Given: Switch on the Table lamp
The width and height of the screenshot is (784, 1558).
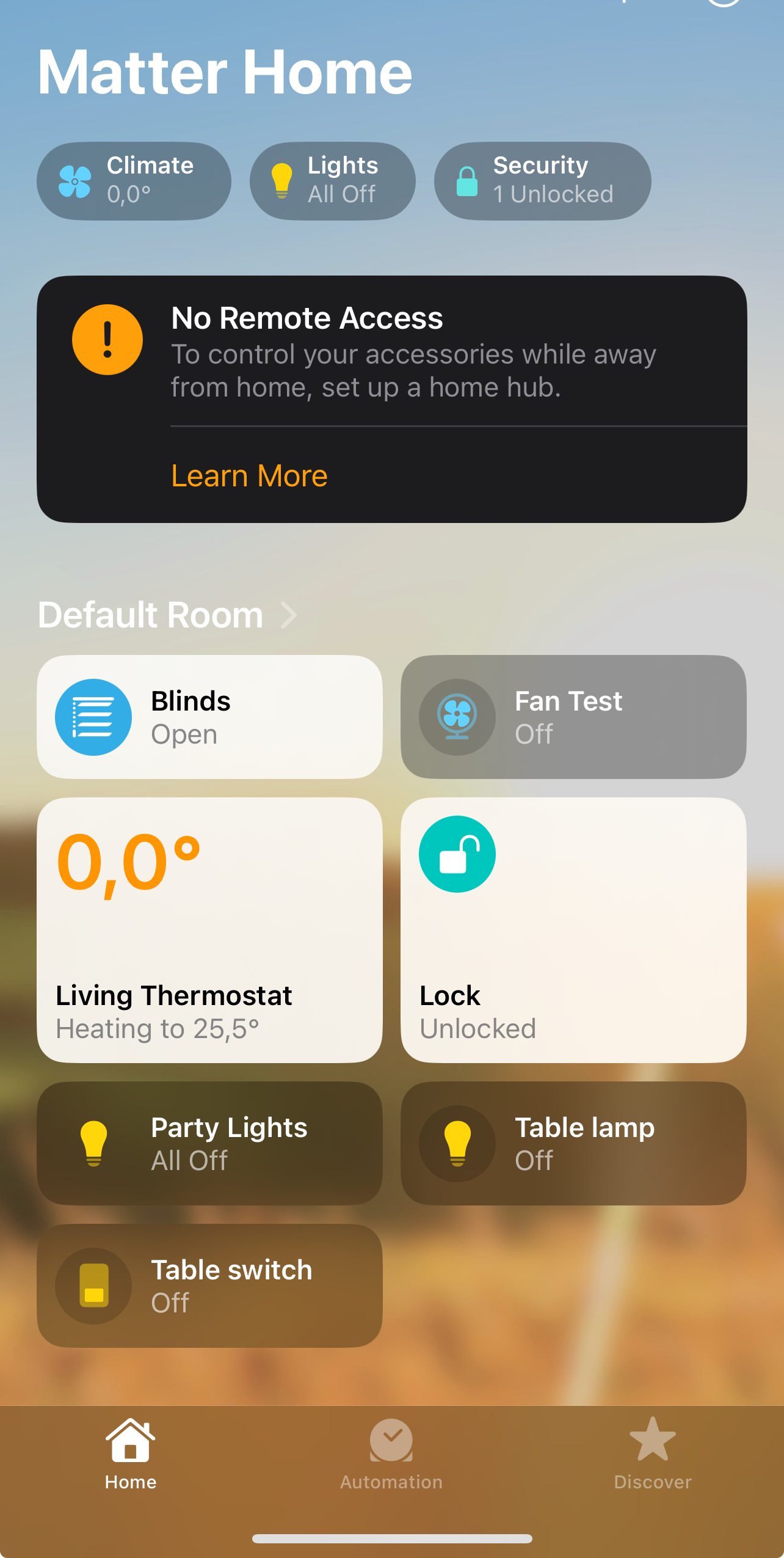Looking at the screenshot, I should [x=457, y=1143].
